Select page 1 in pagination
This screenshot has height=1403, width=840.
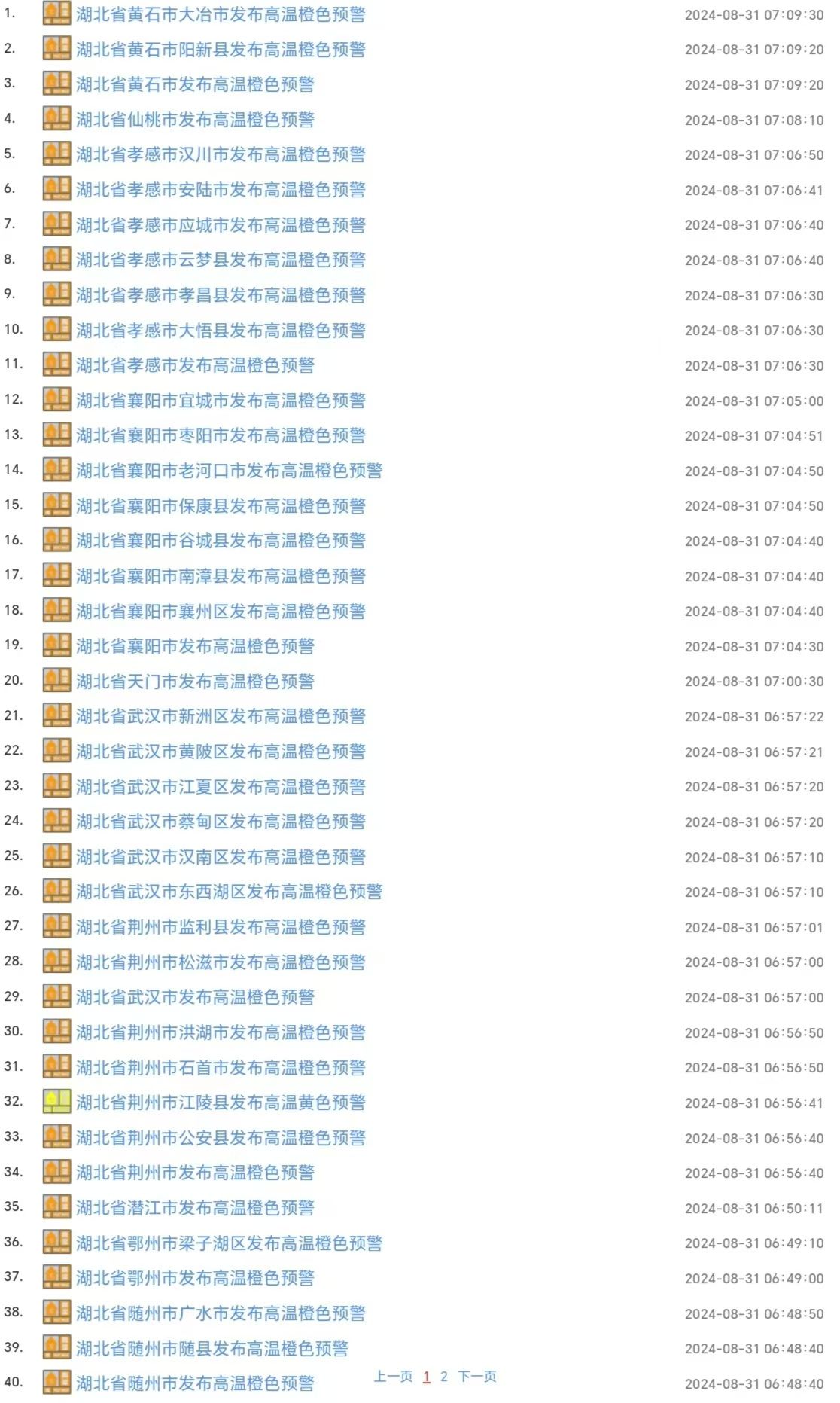[x=427, y=1377]
